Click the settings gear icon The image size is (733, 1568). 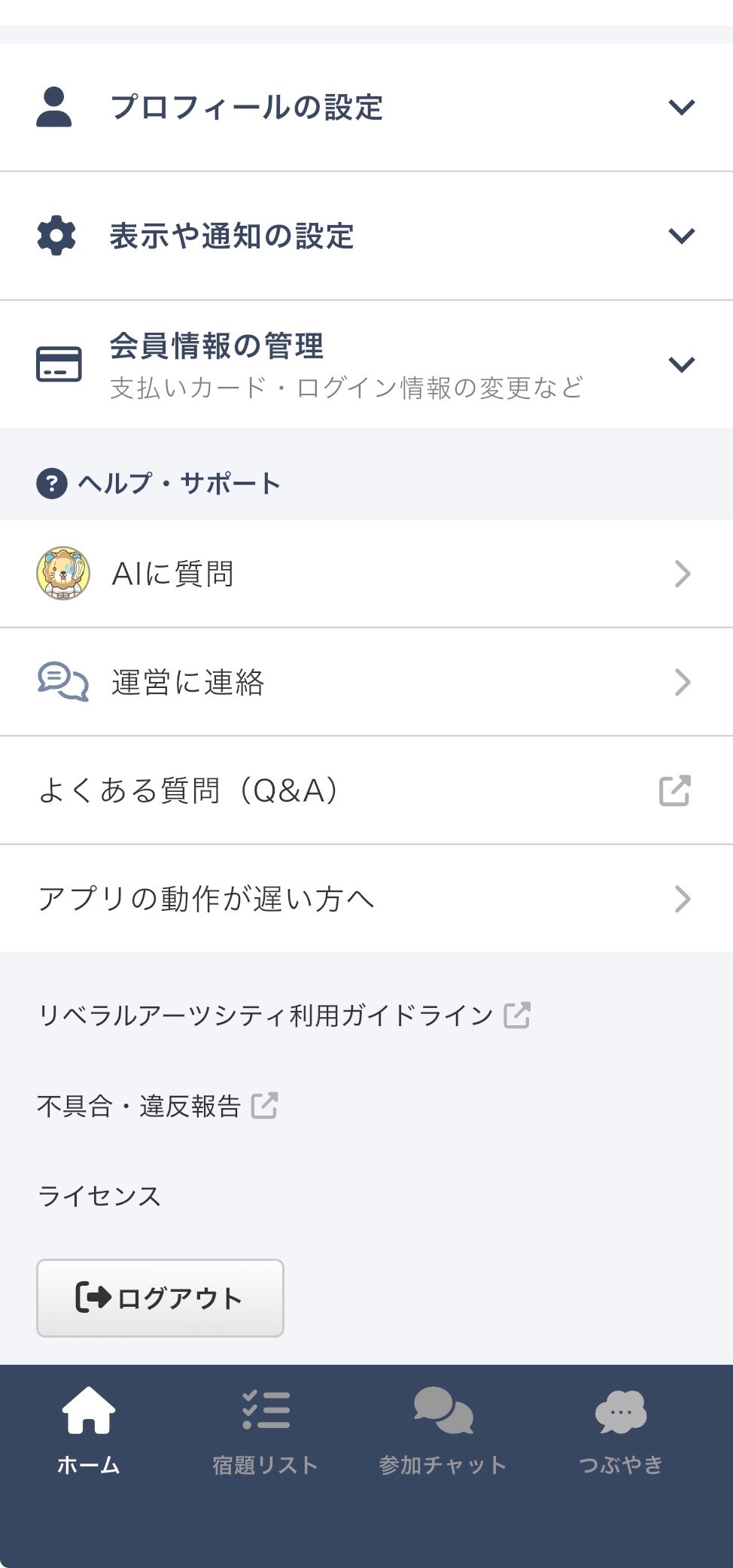(x=56, y=235)
